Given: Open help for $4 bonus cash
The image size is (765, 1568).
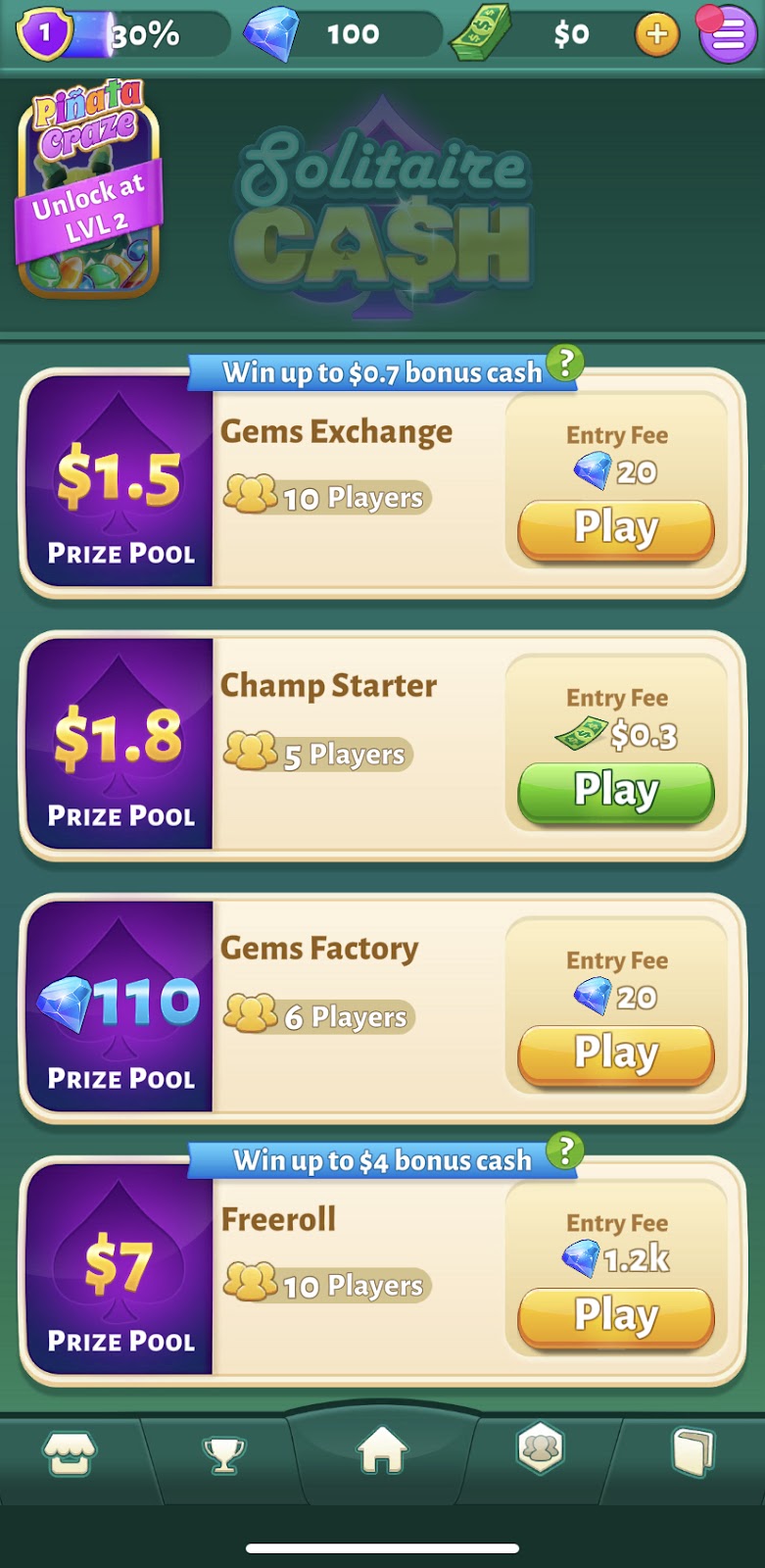Looking at the screenshot, I should coord(565,1151).
